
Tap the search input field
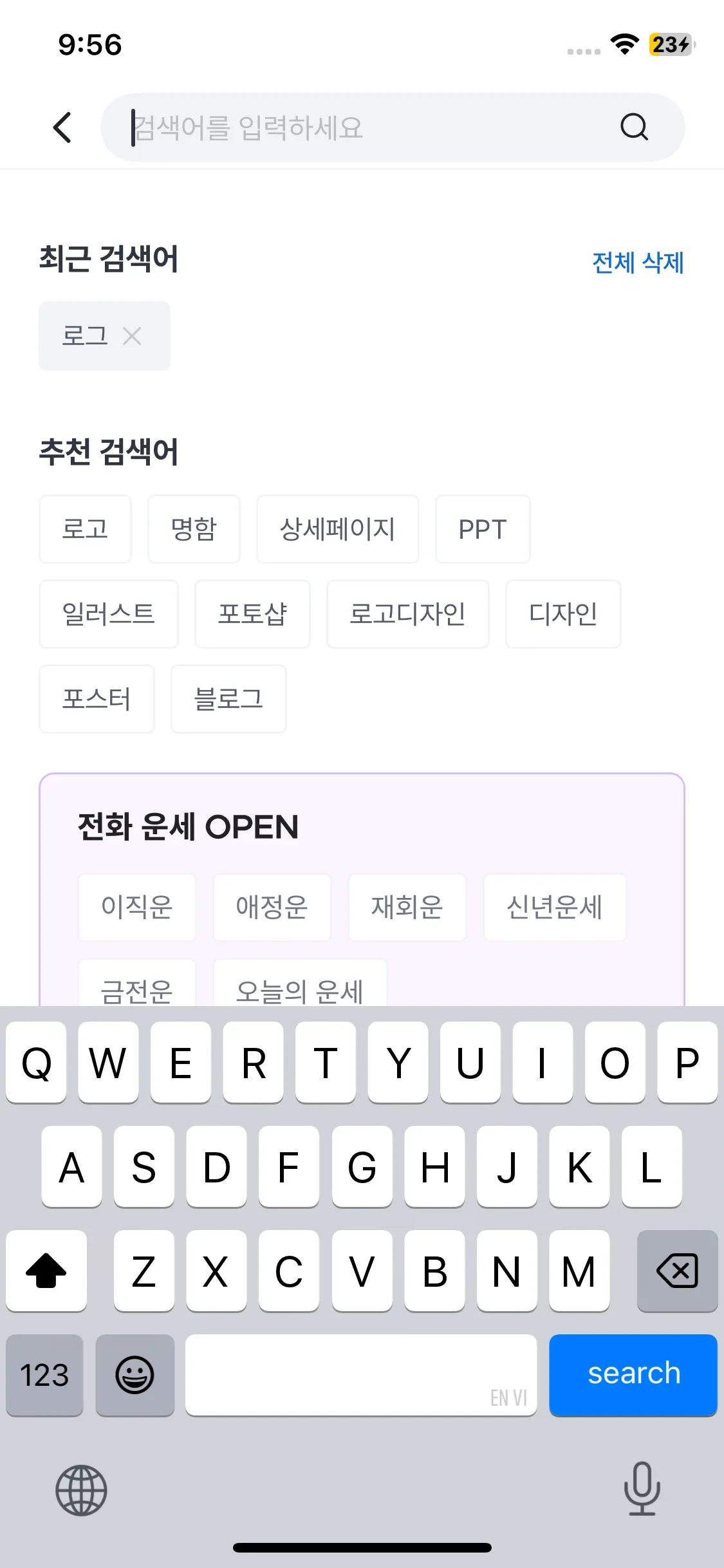(360, 127)
